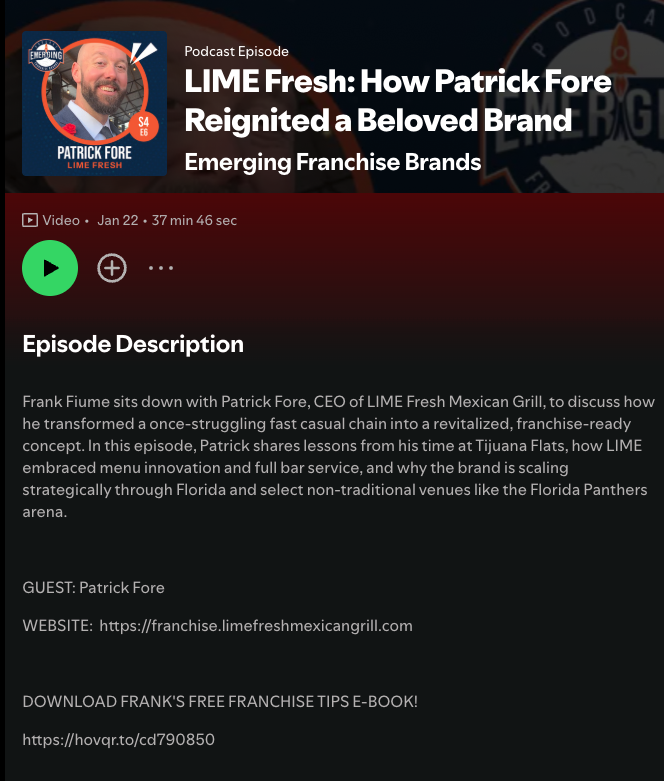Open the Emerging Franchise Brands show page

click(x=332, y=162)
